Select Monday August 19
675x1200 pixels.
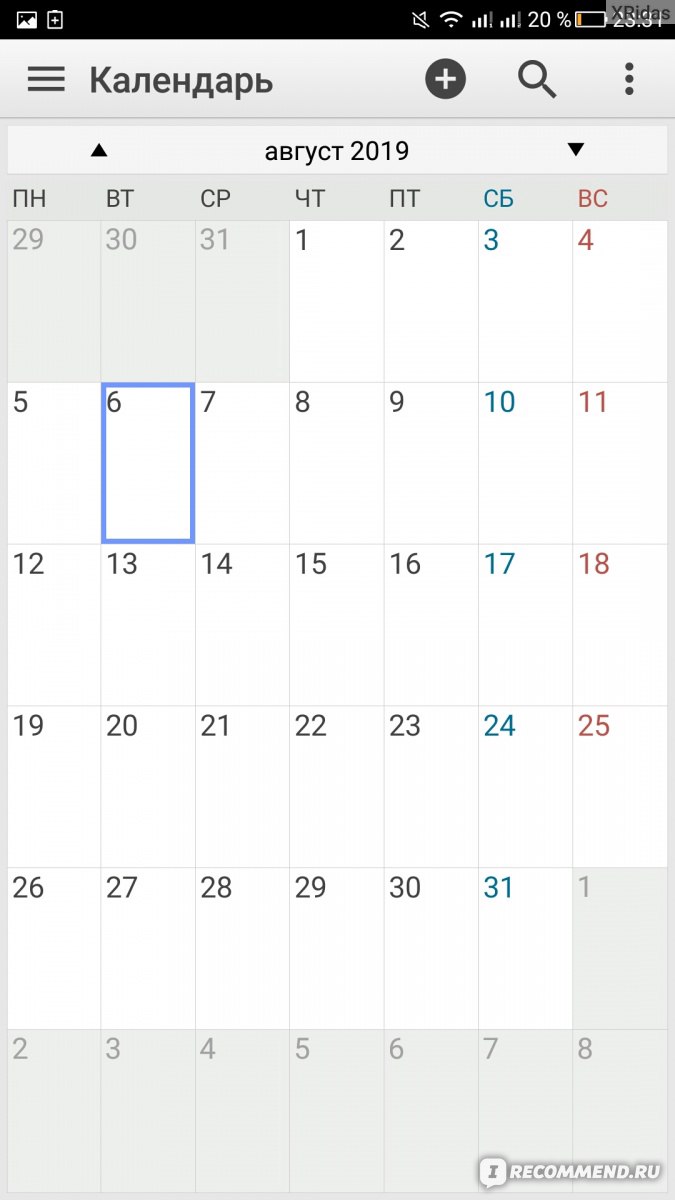(x=54, y=787)
